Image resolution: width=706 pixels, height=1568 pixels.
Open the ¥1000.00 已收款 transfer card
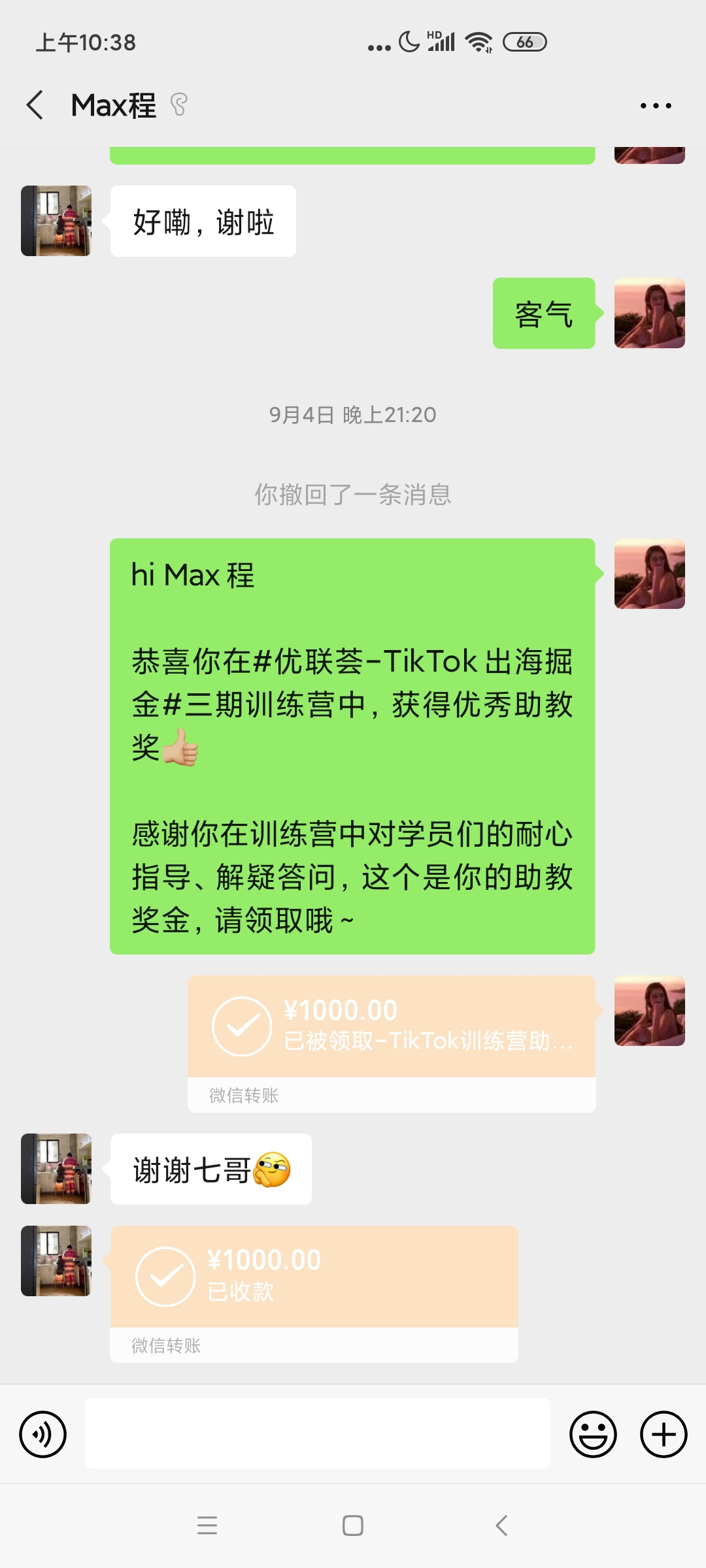tap(314, 1294)
